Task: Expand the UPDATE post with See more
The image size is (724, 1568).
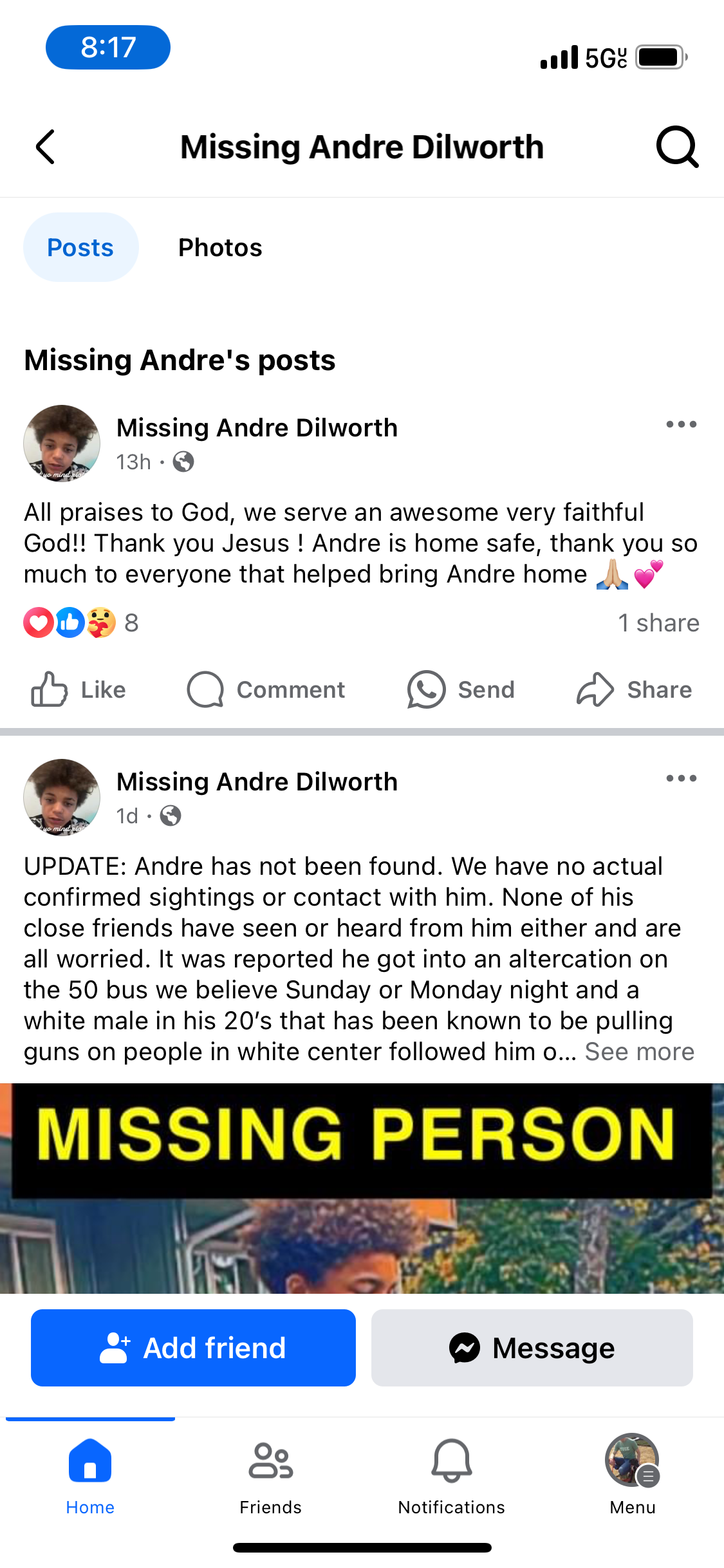Action: pyautogui.click(x=639, y=1052)
